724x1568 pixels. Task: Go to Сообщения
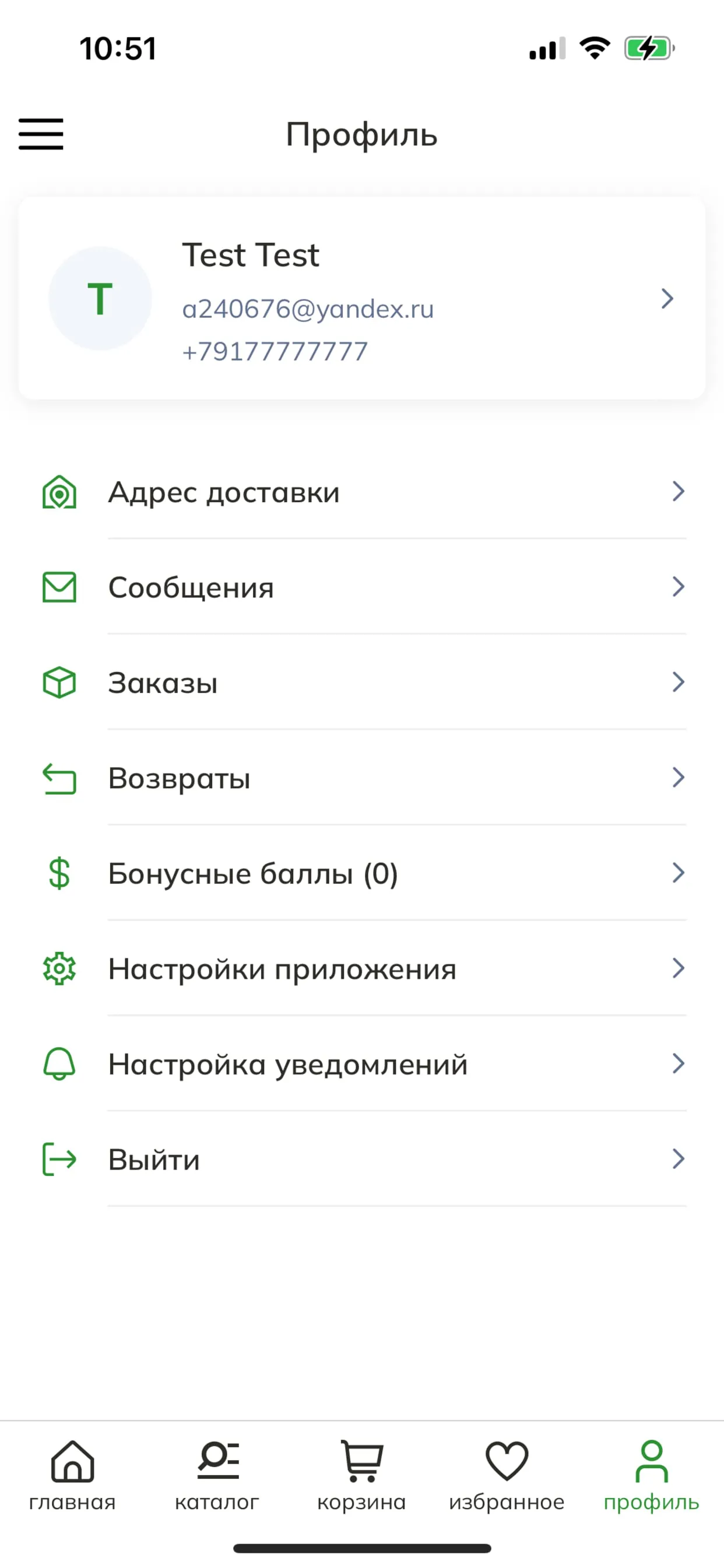[361, 587]
